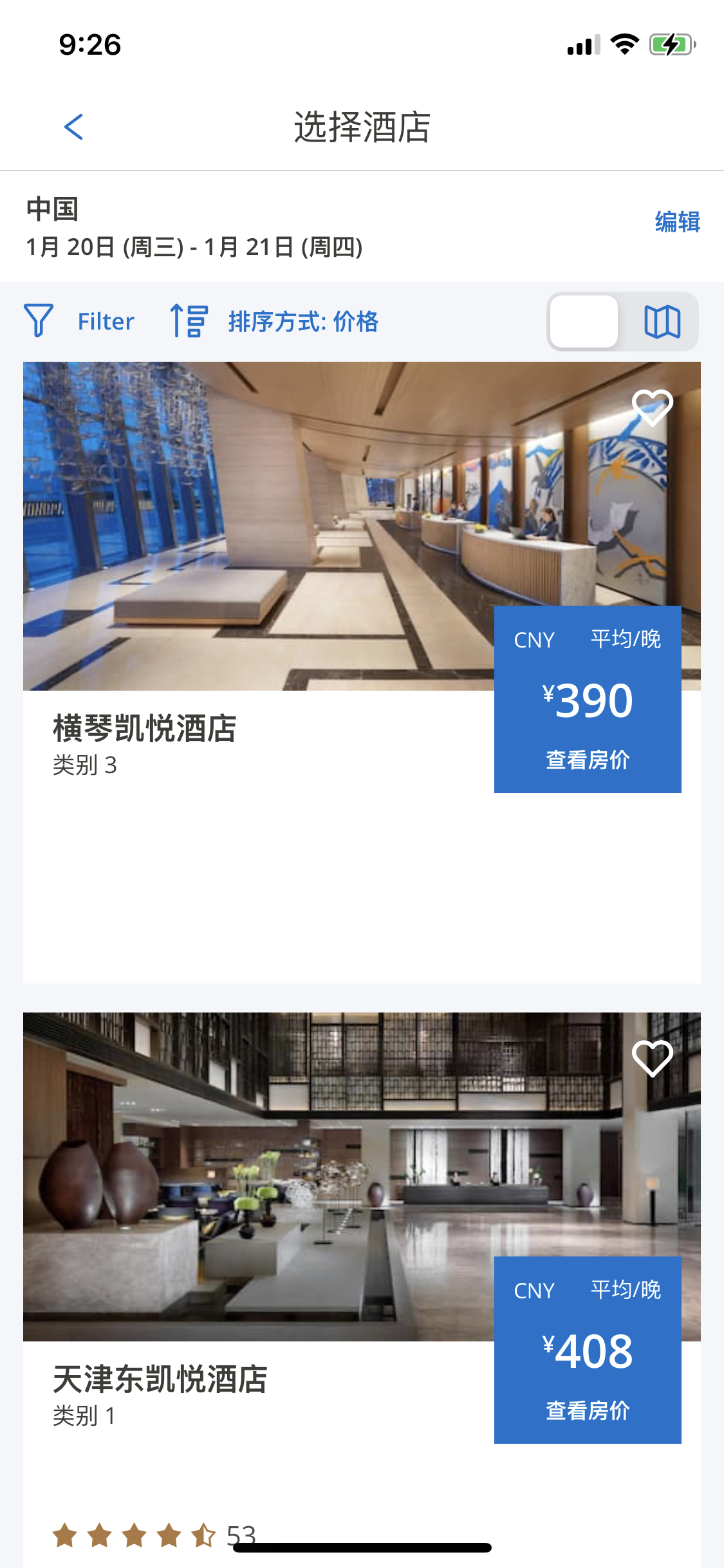This screenshot has width=724, height=1568.
Task: Save 天津东凯悦酒店 to favorites
Action: click(652, 1058)
